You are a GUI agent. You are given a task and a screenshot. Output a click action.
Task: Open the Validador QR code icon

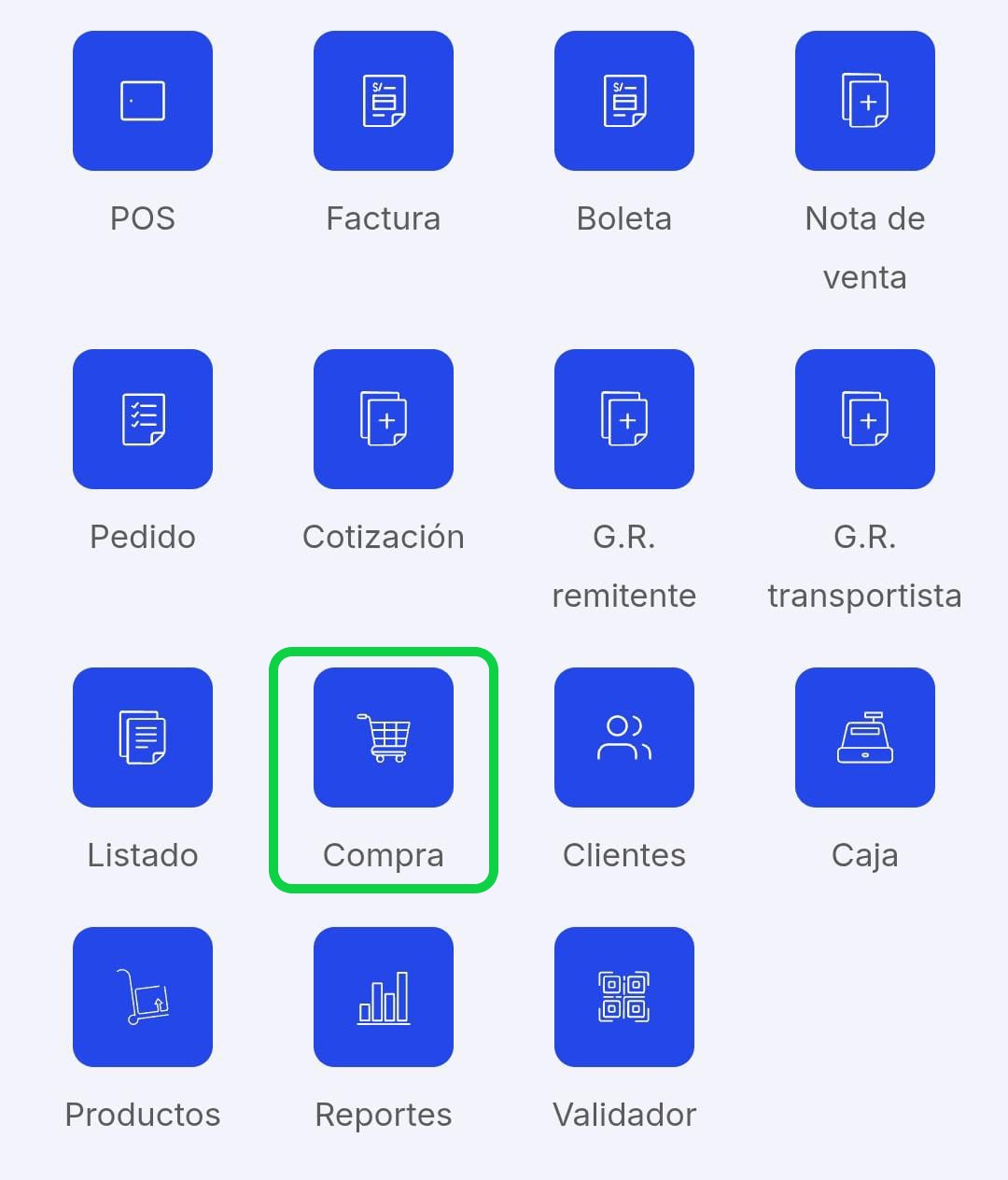coord(623,996)
